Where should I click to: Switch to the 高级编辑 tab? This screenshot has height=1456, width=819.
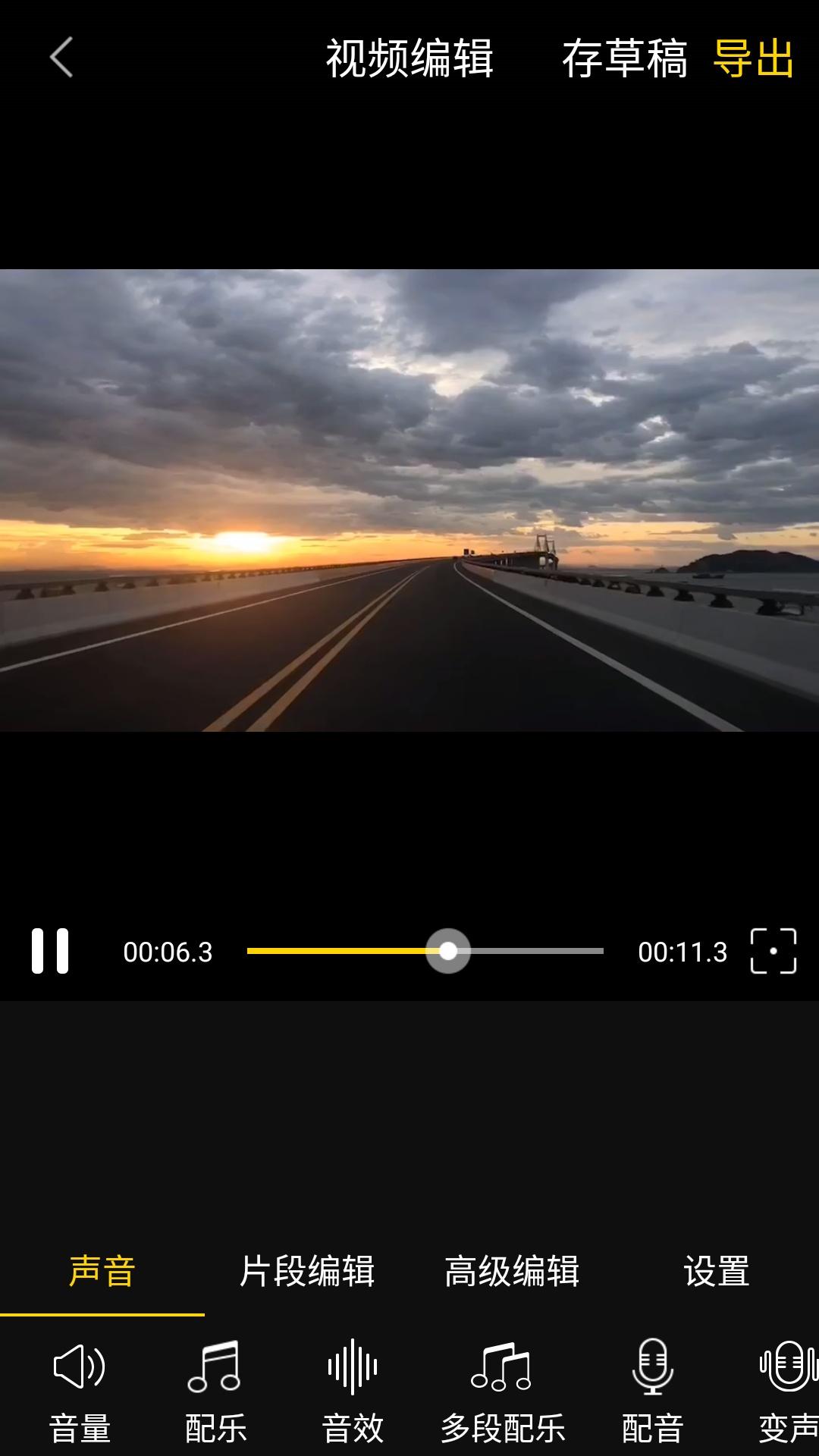[512, 1272]
